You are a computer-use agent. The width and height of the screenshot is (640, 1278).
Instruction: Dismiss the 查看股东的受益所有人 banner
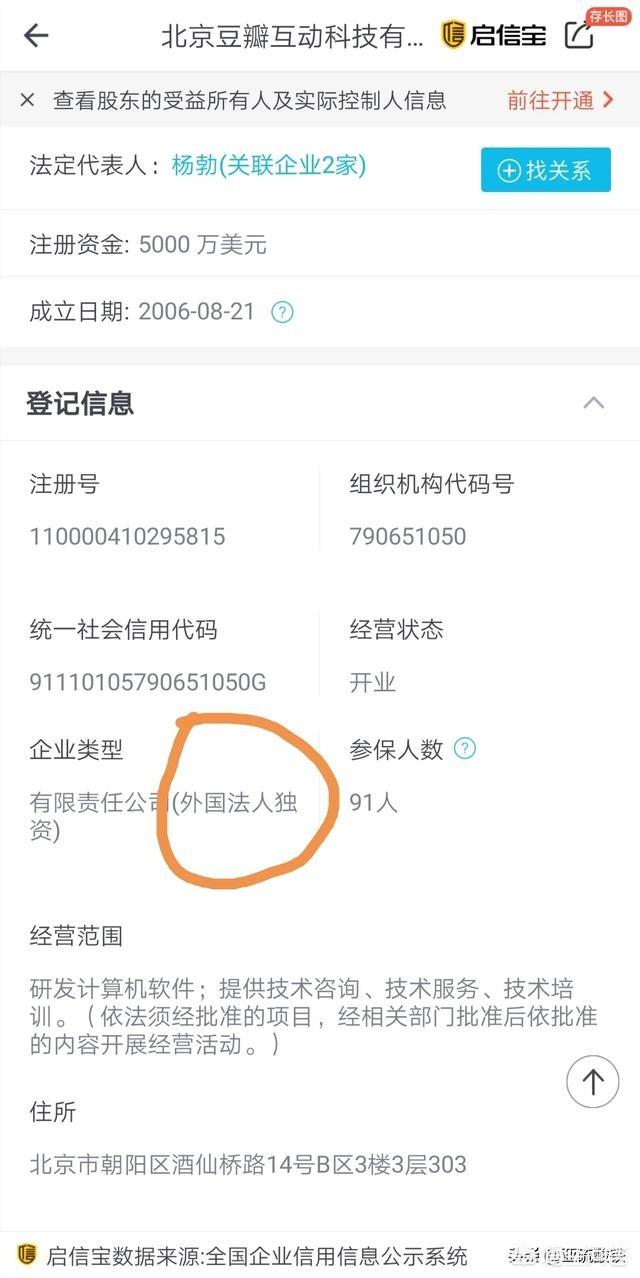coord(27,100)
